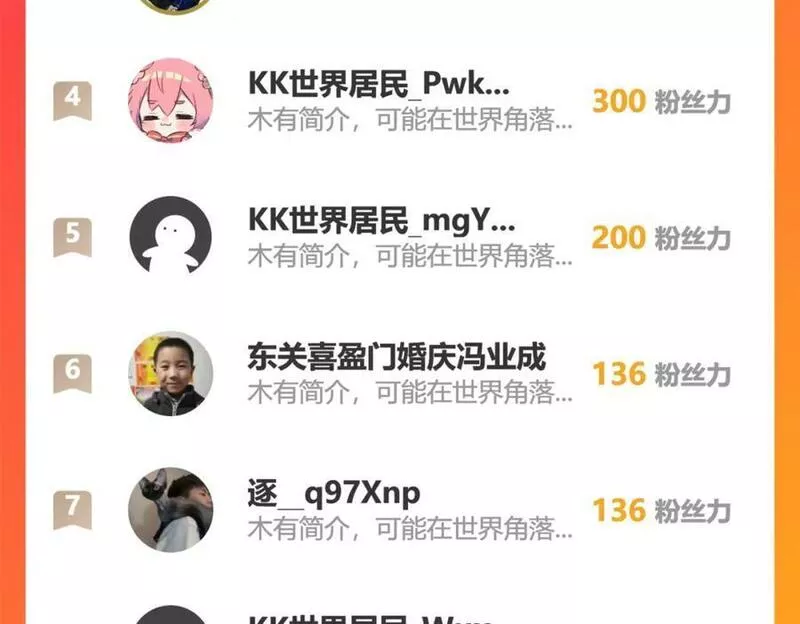The width and height of the screenshot is (800, 624).
Task: Open rank 5 user KK世界居民_mgY profile
Action: (381, 220)
